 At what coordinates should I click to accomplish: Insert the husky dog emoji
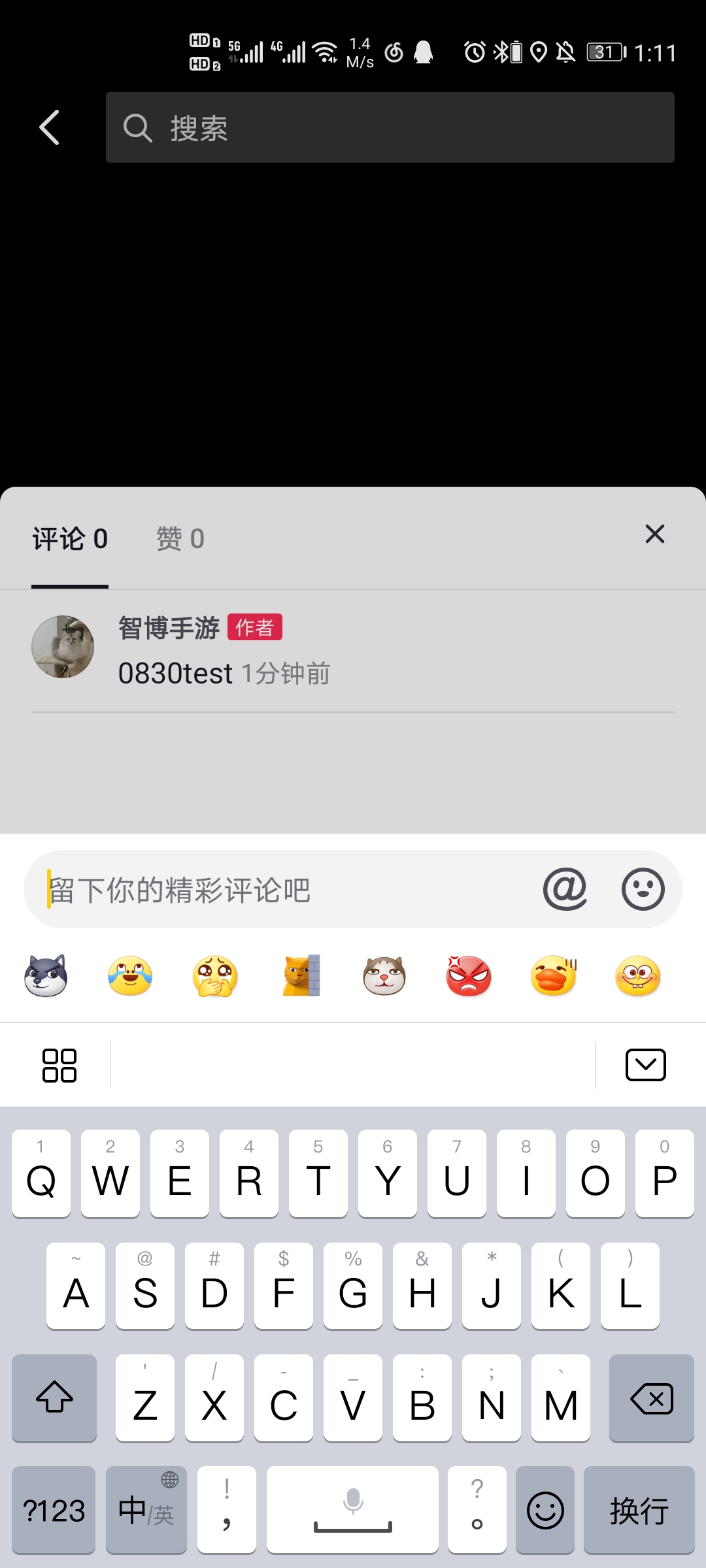coord(46,976)
